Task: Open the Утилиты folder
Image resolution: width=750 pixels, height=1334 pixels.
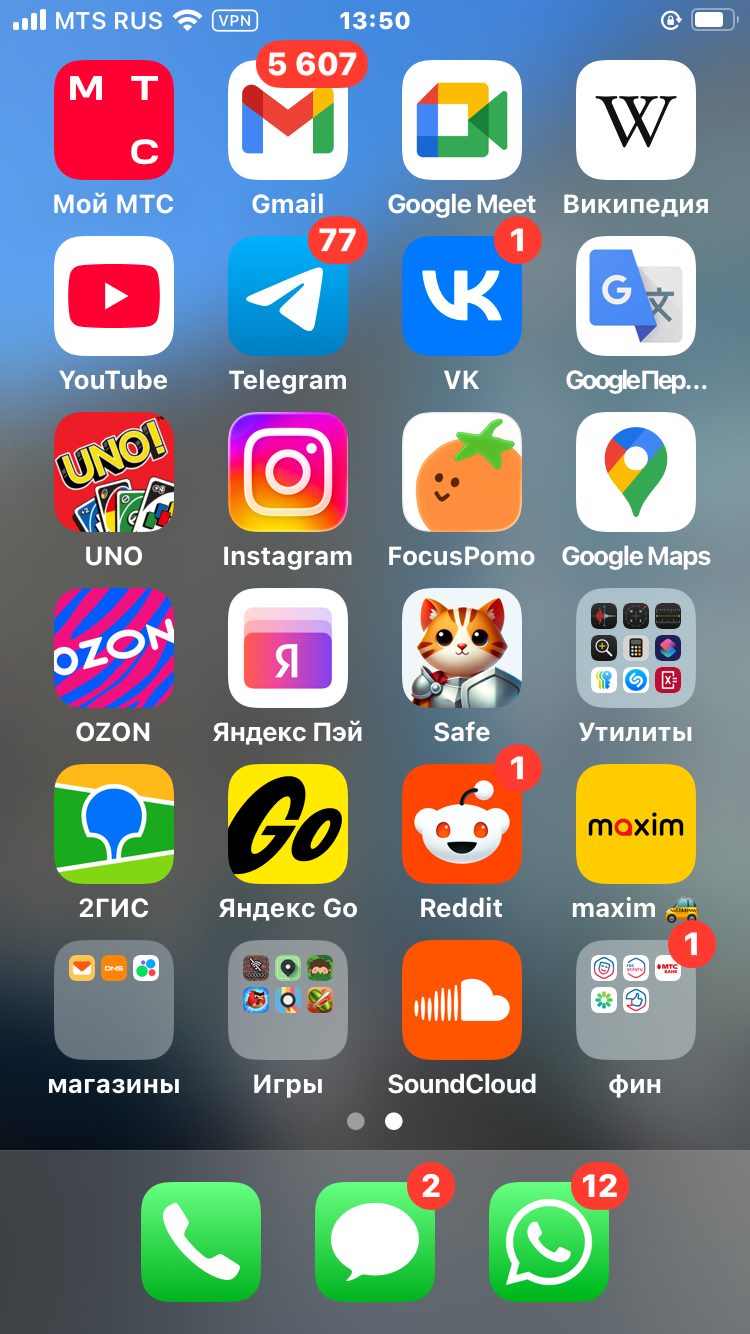Action: point(635,648)
